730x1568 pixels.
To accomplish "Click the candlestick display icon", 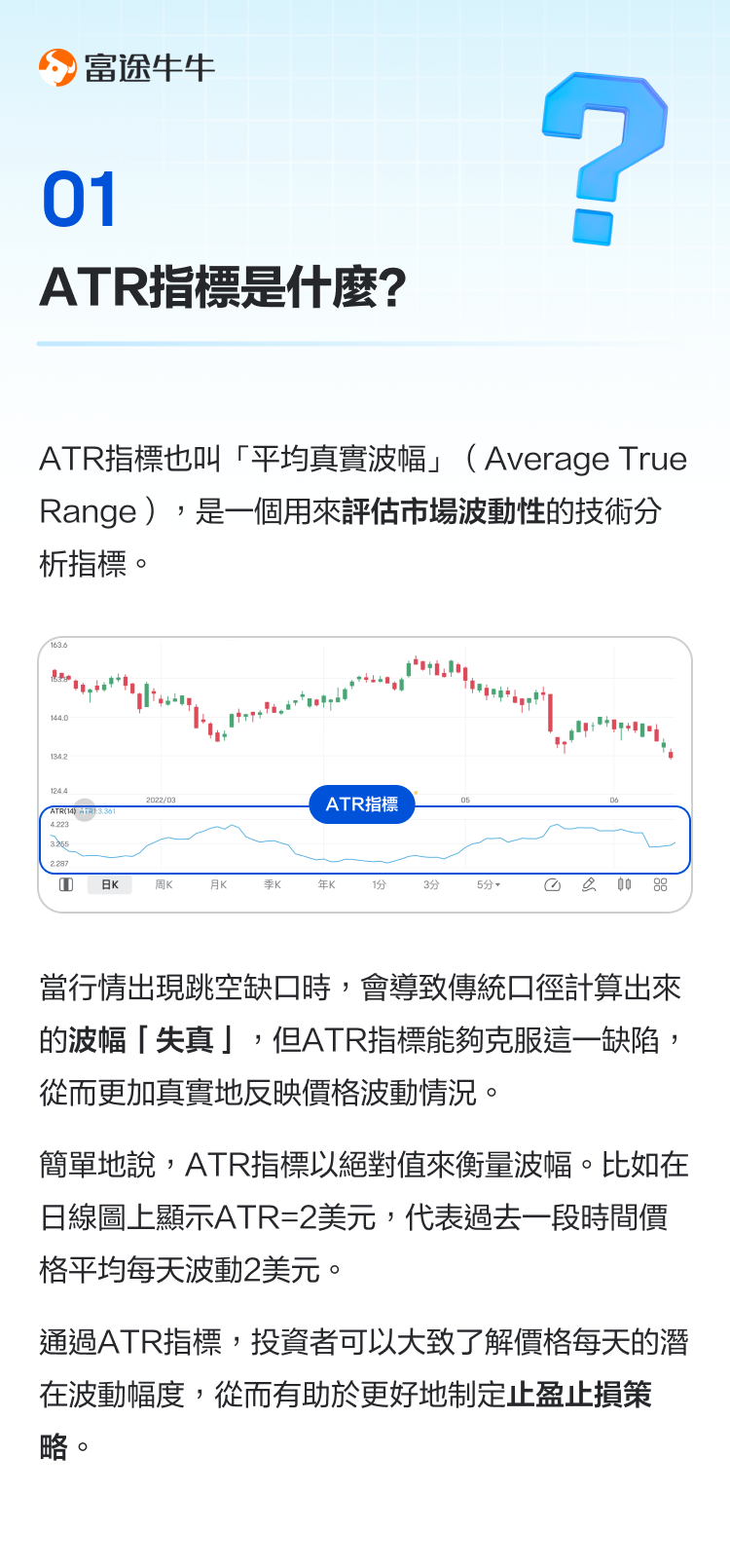I will pyautogui.click(x=623, y=884).
